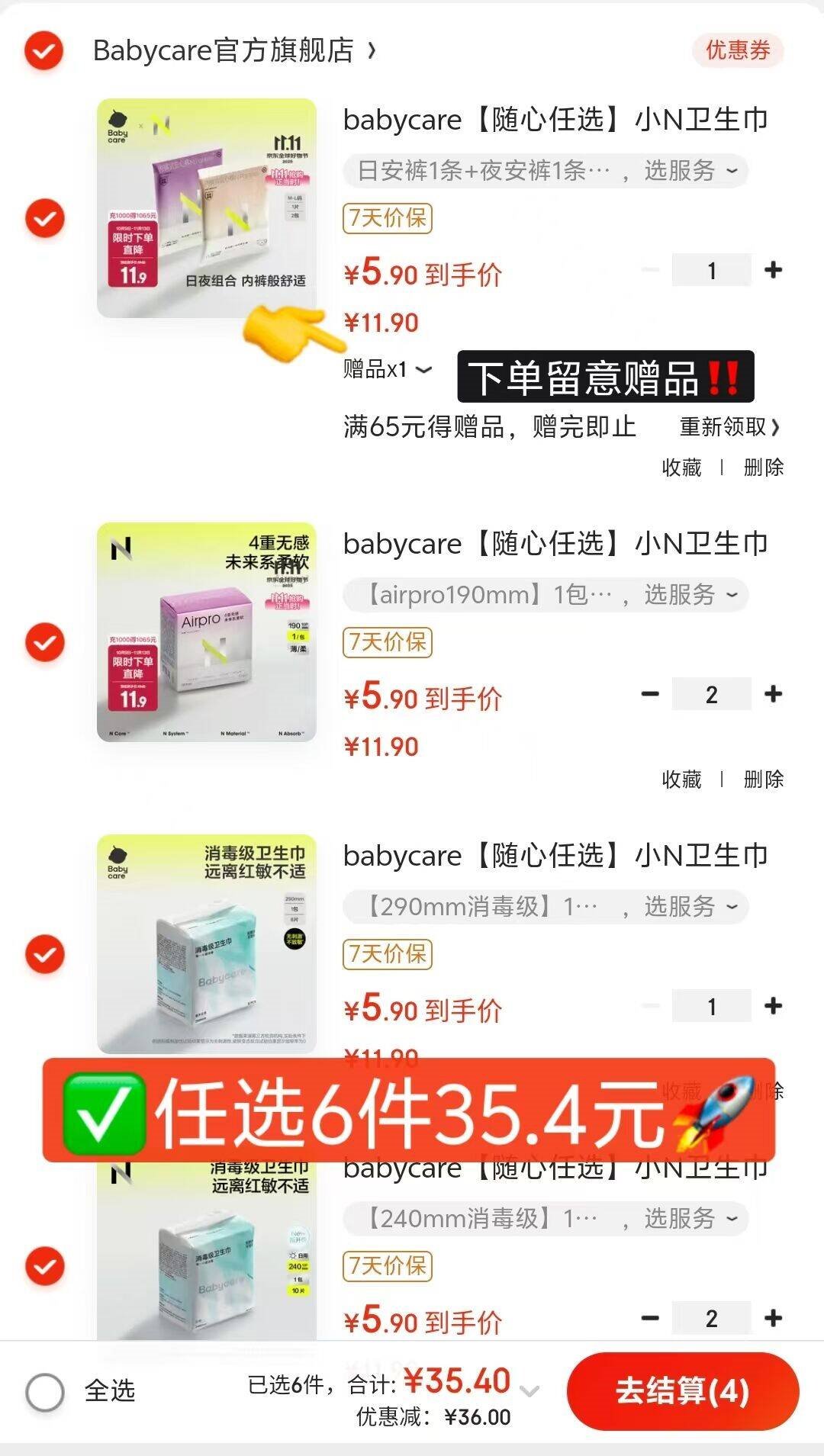
Task: Open spec dropdown for 日安裤1条+夜安裤1条
Action: pyautogui.click(x=545, y=171)
